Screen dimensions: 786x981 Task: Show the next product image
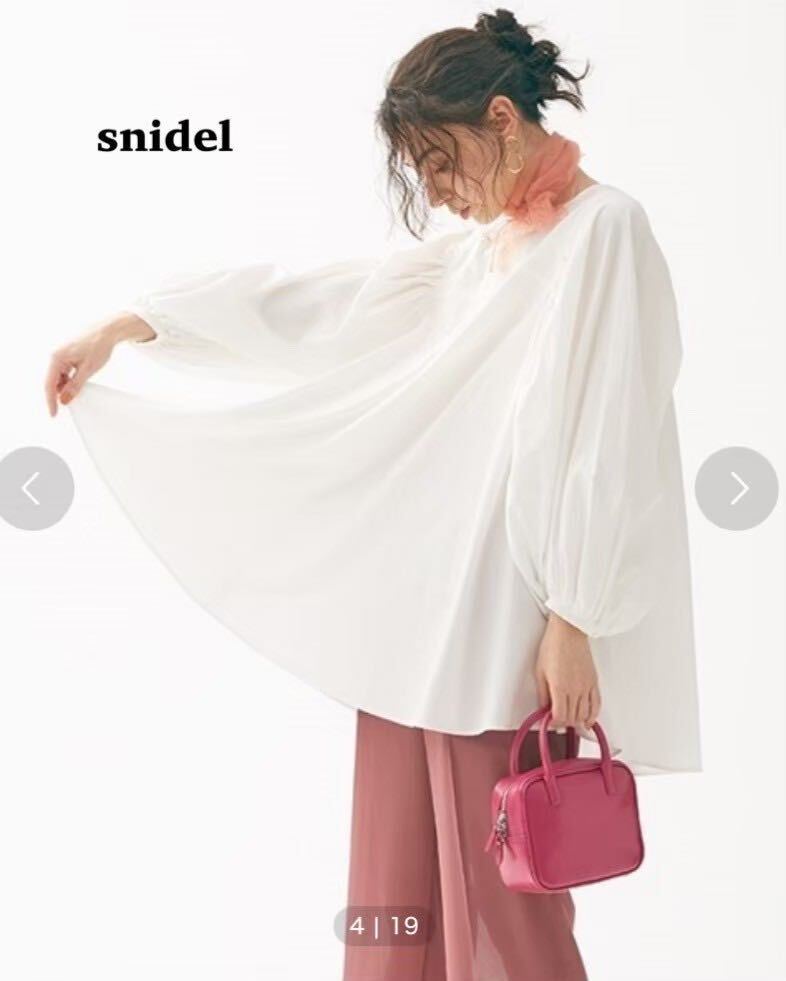[737, 488]
